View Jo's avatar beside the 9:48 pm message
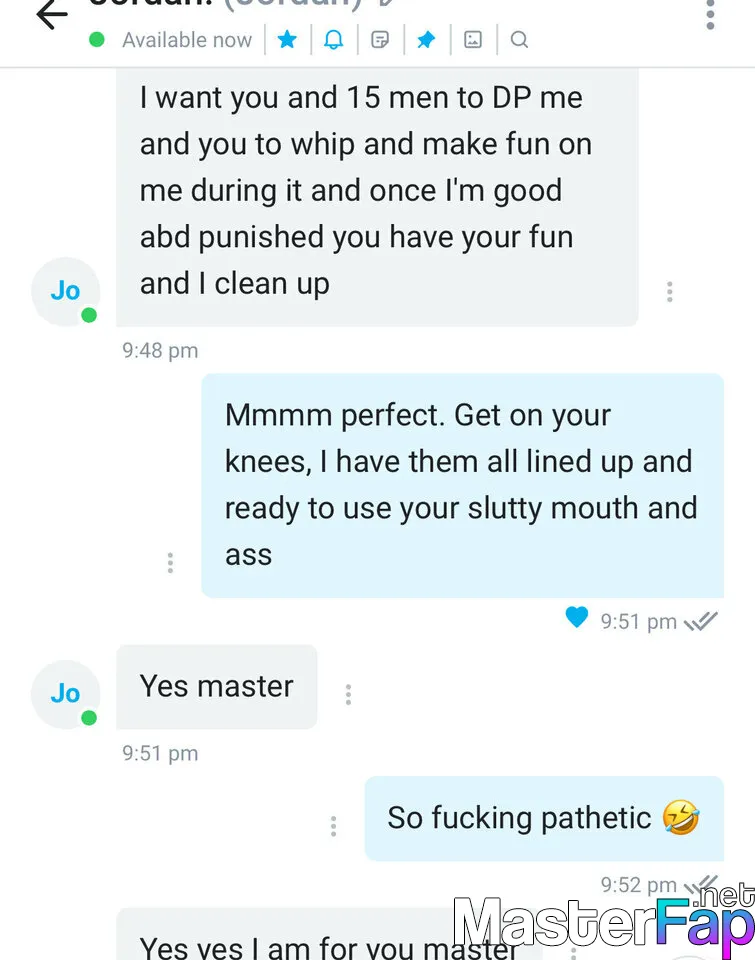The image size is (755, 960). [x=66, y=291]
